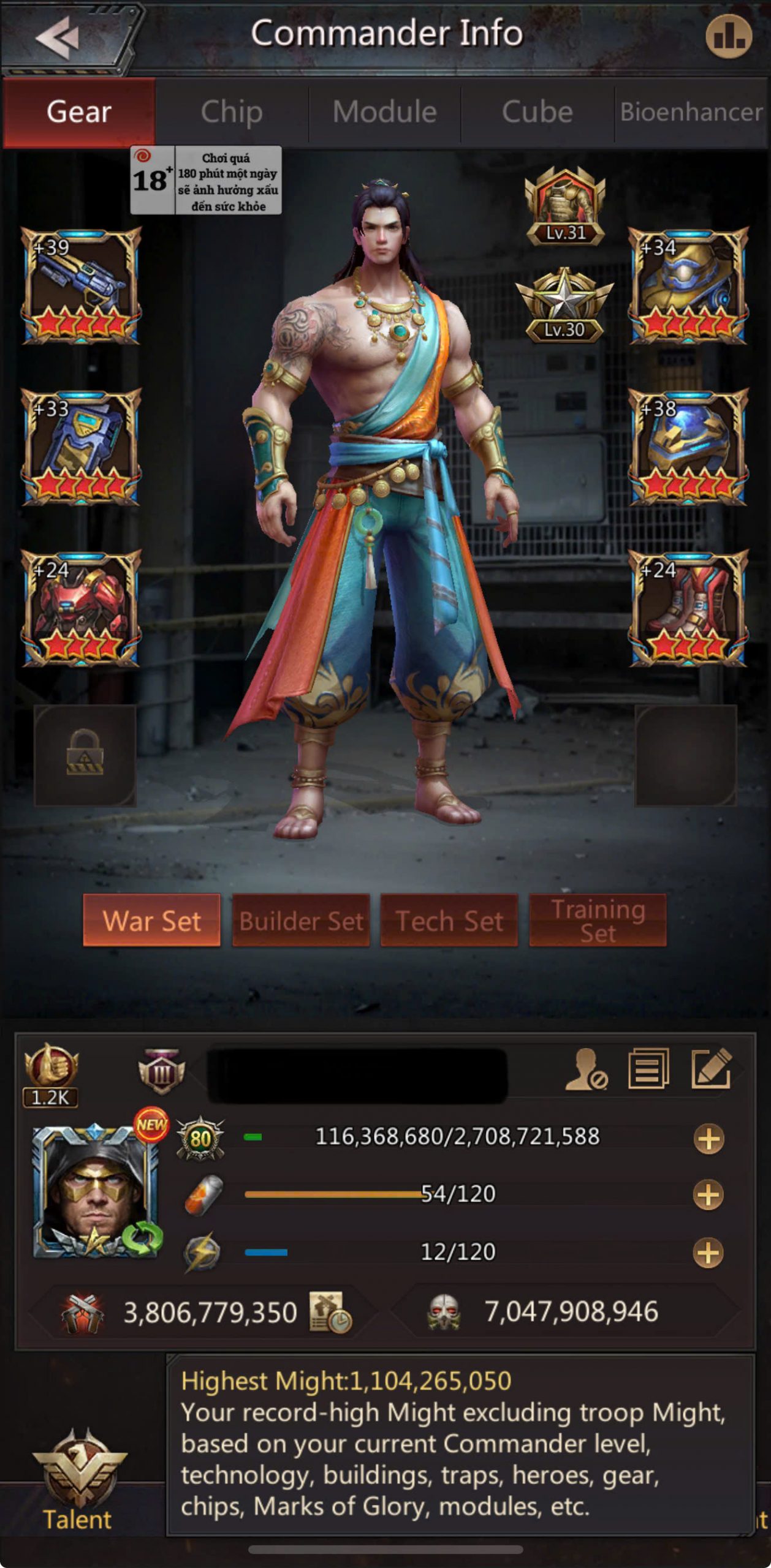The height and width of the screenshot is (1568, 771).
Task: Open the Cube tab
Action: coord(537,112)
